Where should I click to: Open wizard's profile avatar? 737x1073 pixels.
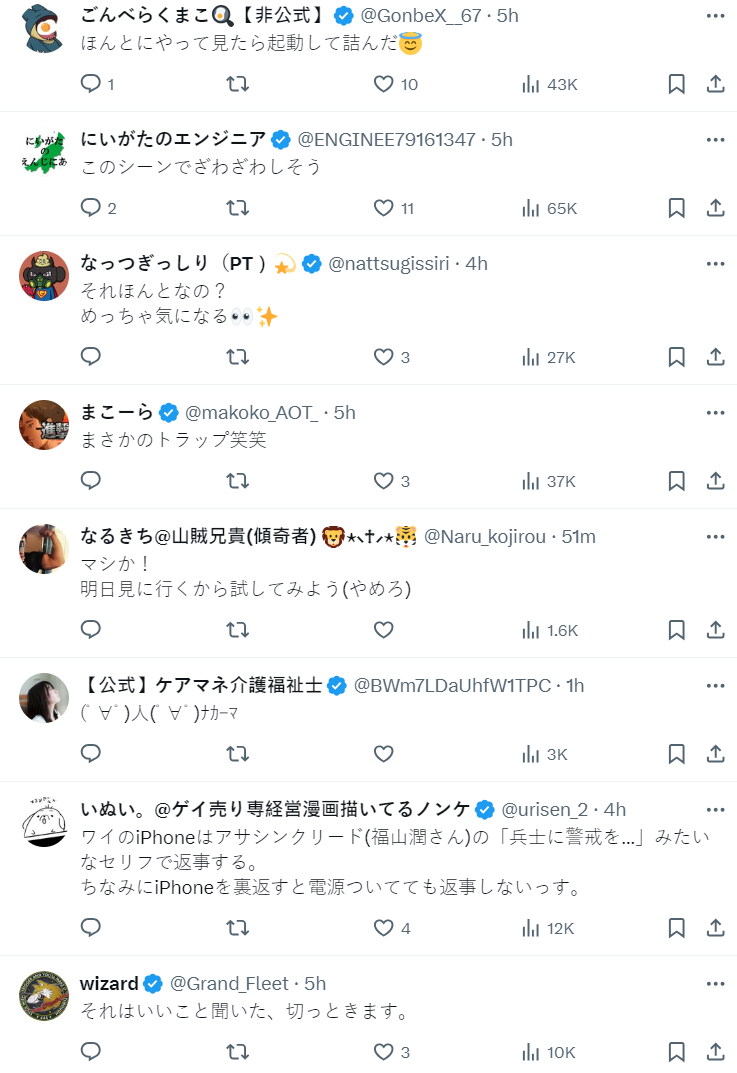click(43, 995)
